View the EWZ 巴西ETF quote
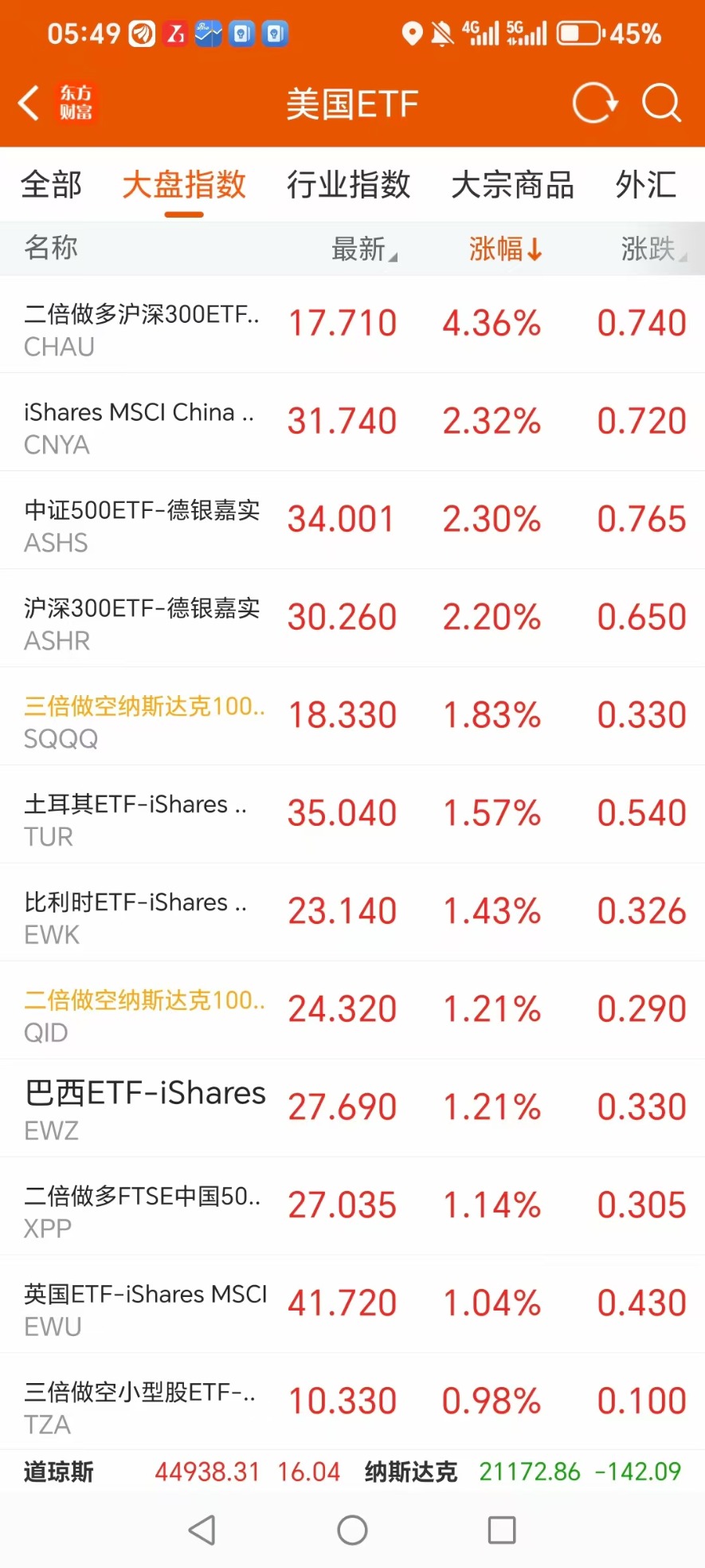705x1568 pixels. tap(352, 1109)
